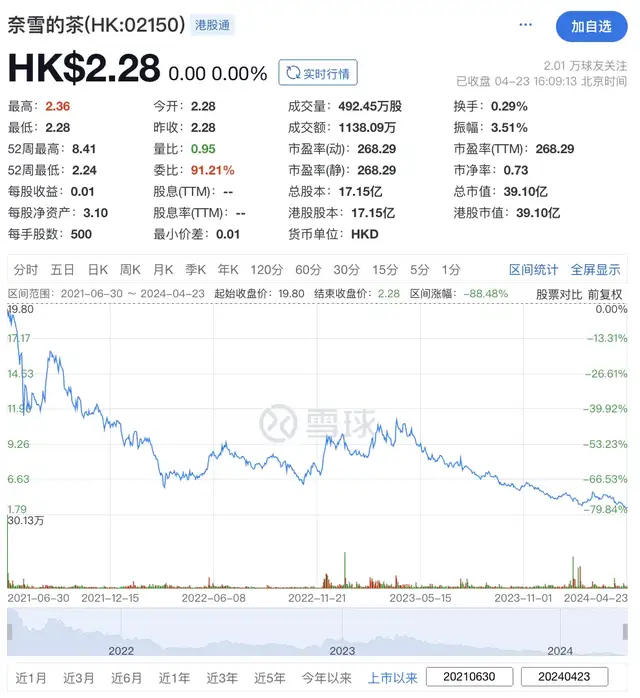Add stock to watchlist with 加自选
This screenshot has width=640, height=698.
pyautogui.click(x=591, y=26)
